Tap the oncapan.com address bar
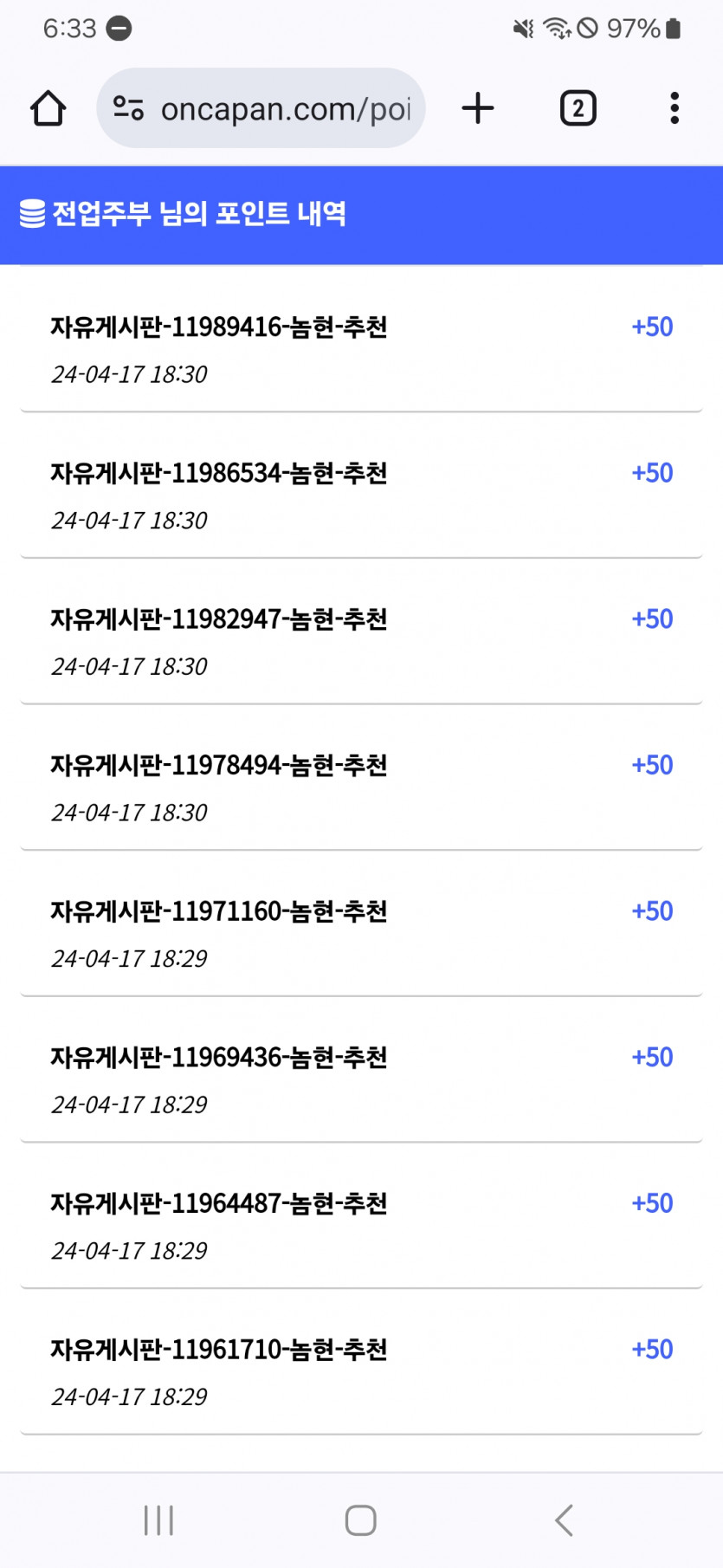 [x=285, y=109]
